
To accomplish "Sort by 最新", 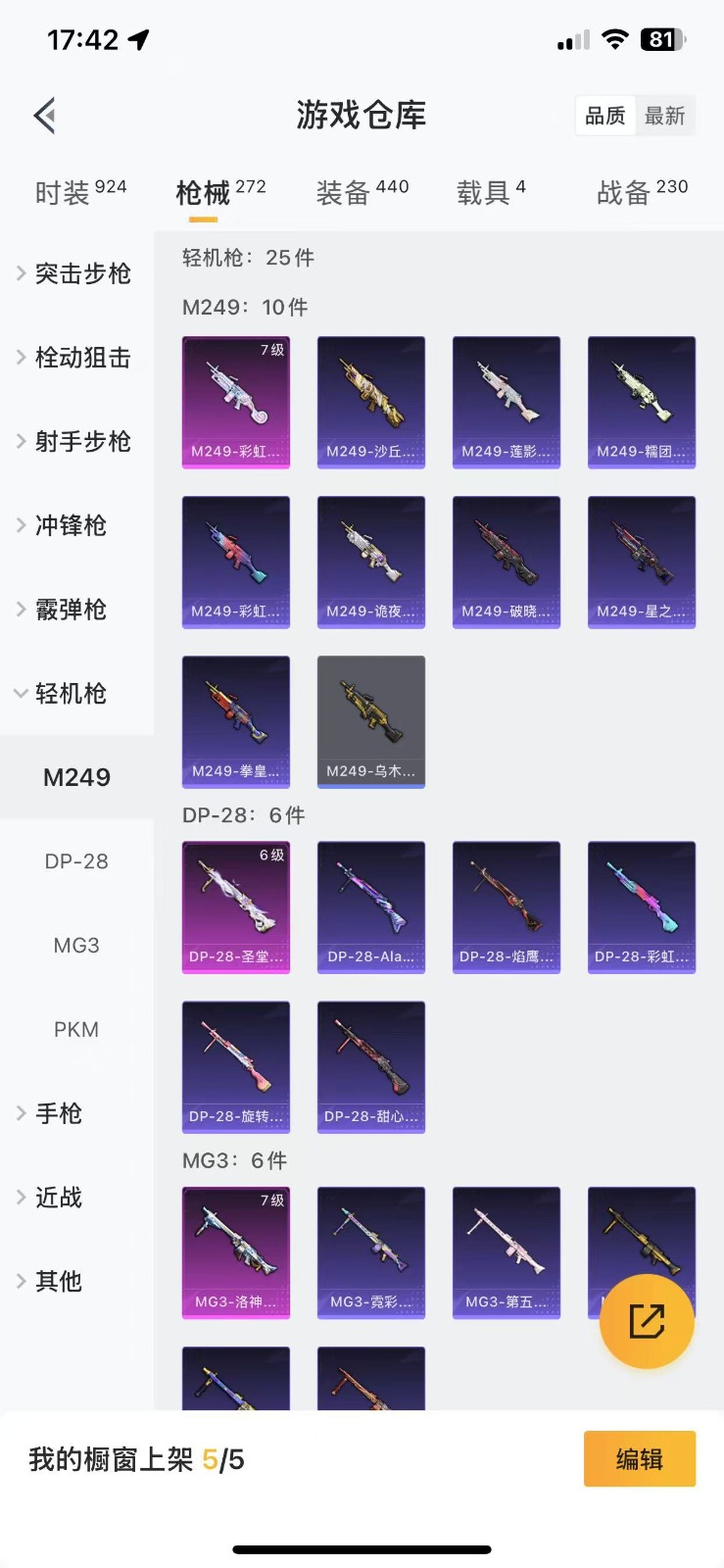I will (664, 116).
